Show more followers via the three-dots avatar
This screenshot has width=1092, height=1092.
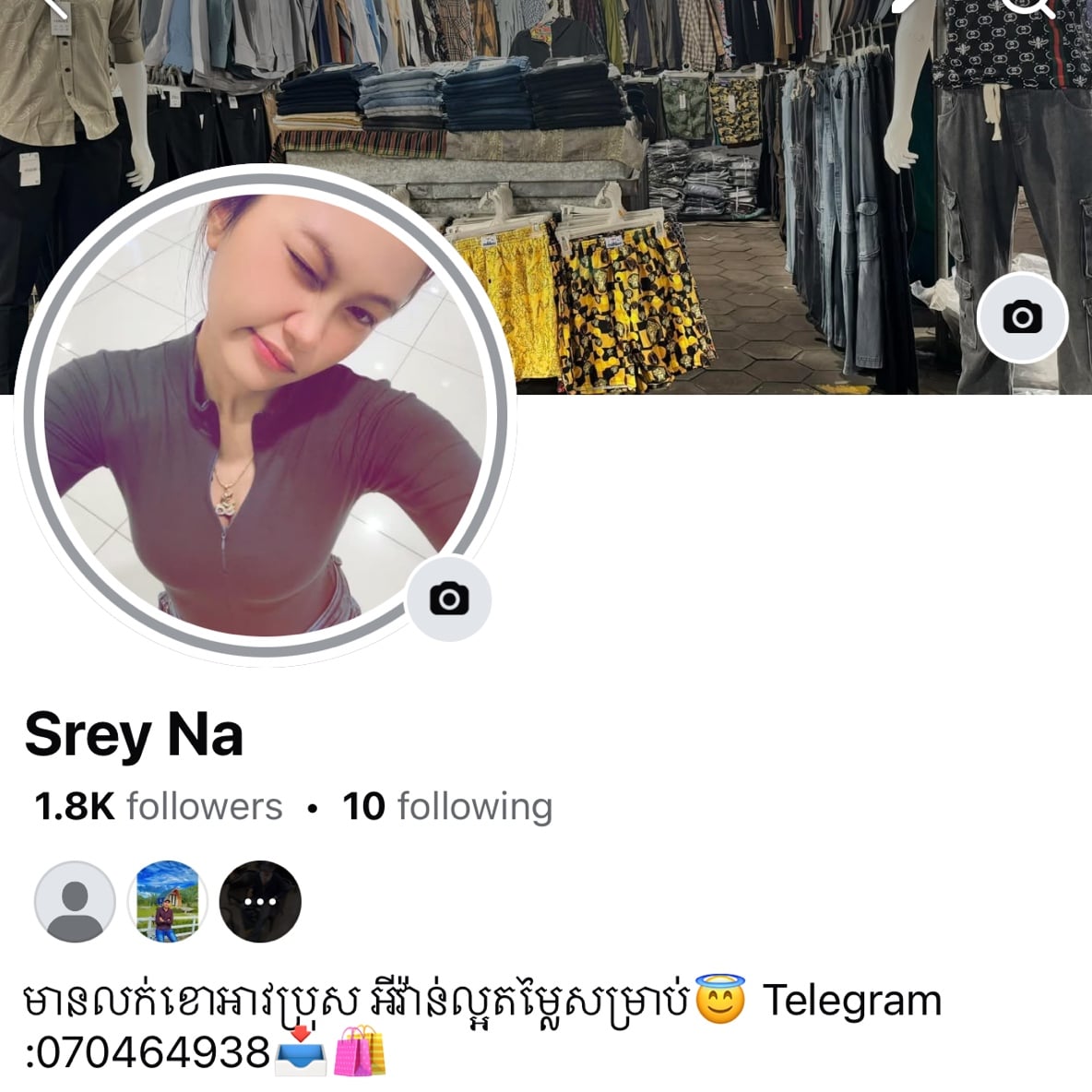[x=260, y=901]
